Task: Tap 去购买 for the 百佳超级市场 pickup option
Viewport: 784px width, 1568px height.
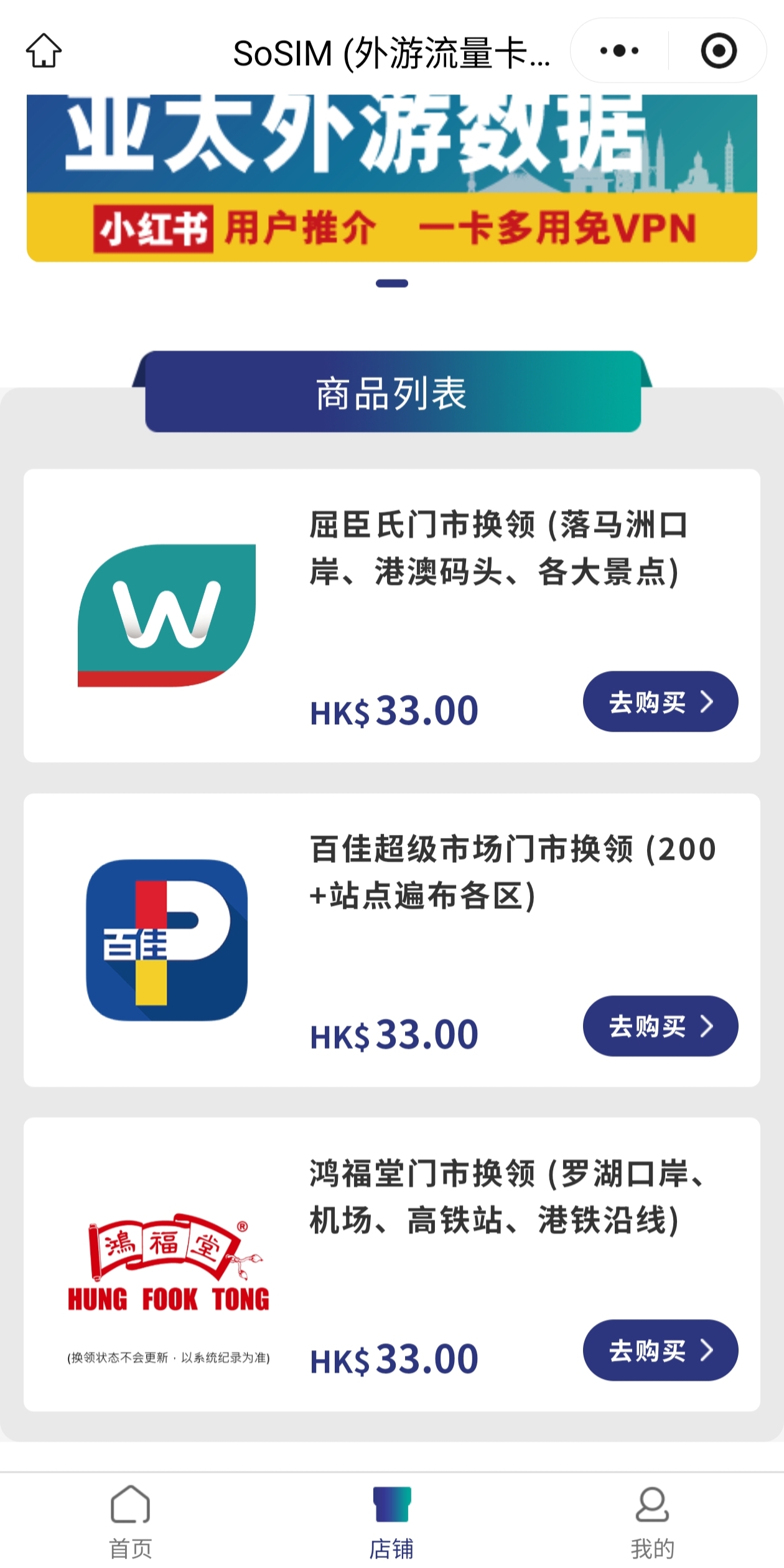Action: click(x=660, y=1026)
